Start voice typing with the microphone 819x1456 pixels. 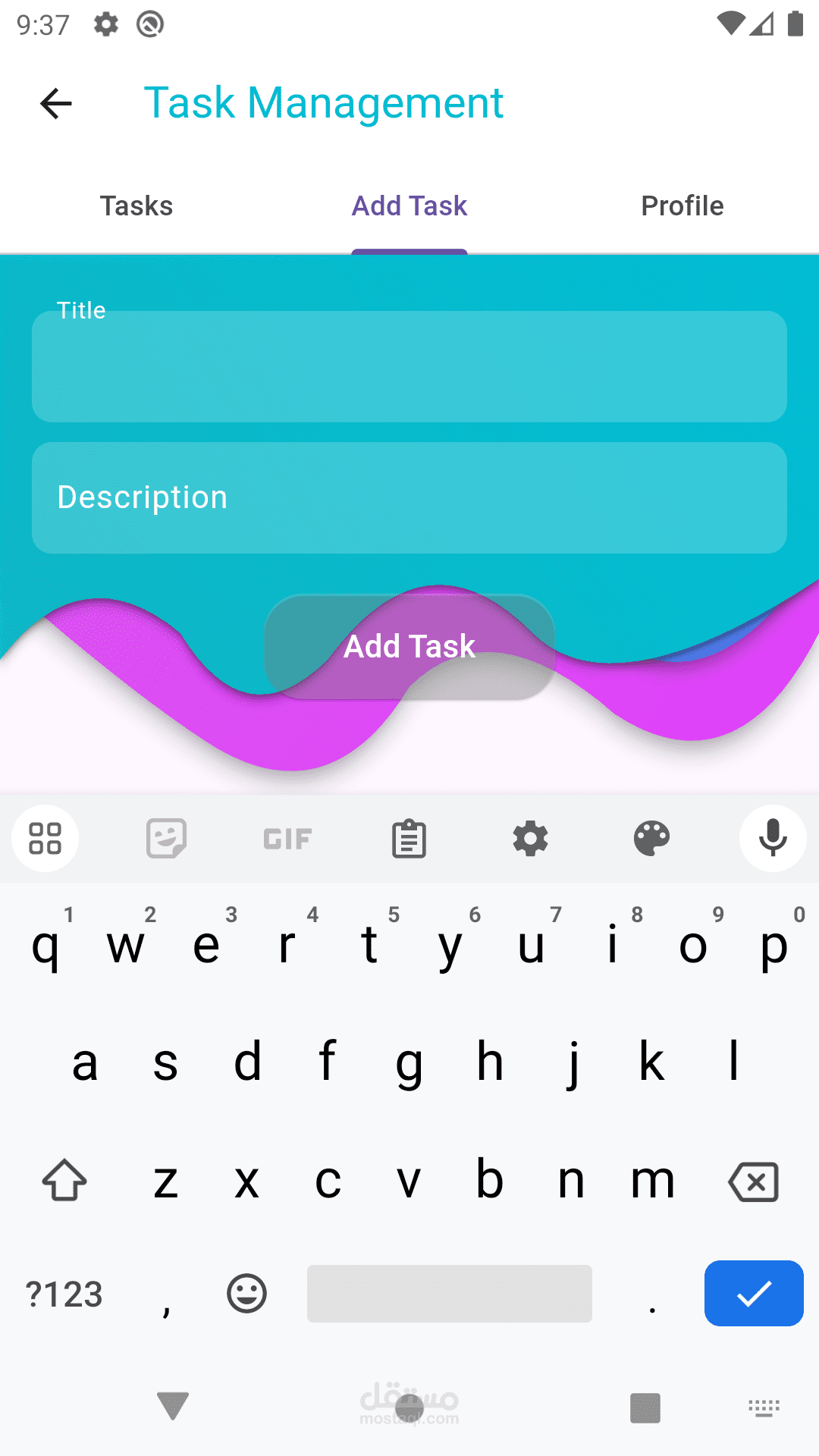point(772,838)
